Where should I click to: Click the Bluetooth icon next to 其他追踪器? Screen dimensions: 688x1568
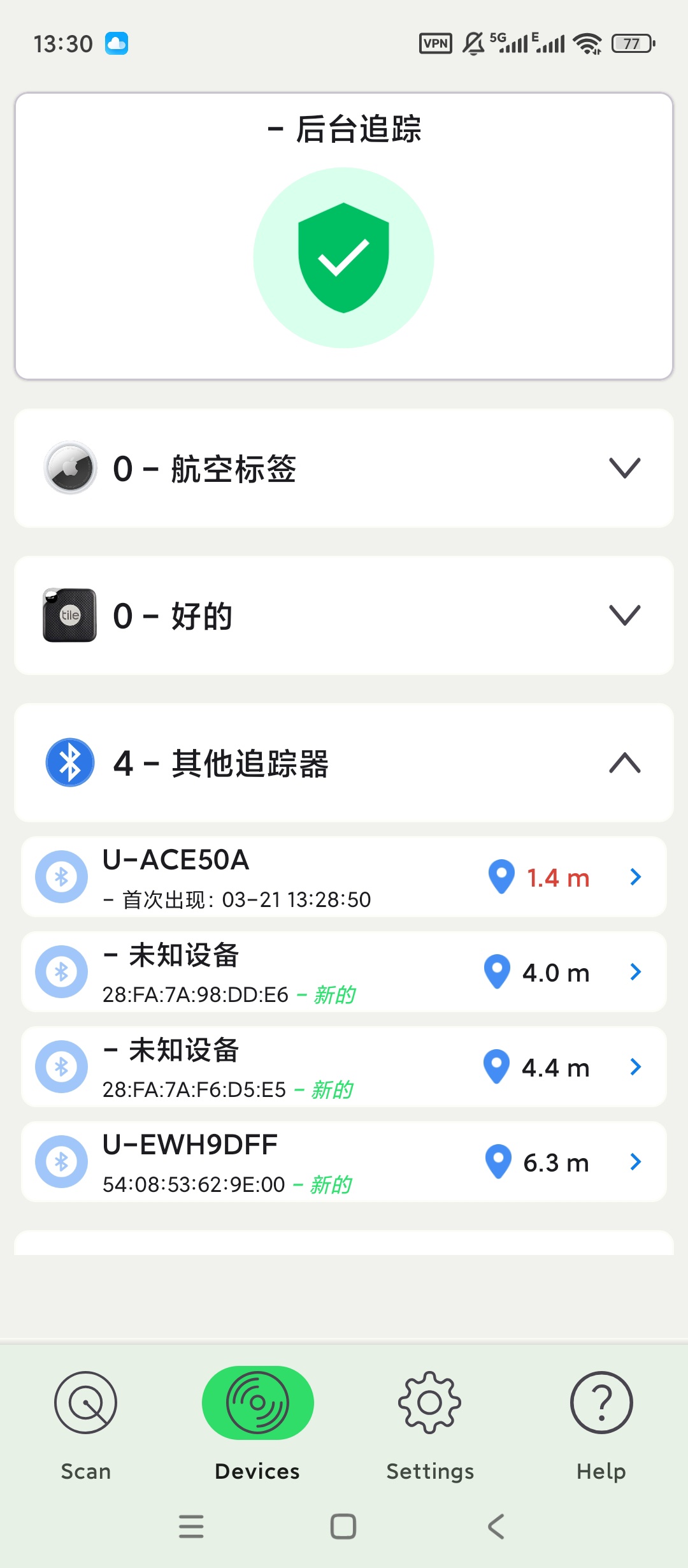click(69, 762)
